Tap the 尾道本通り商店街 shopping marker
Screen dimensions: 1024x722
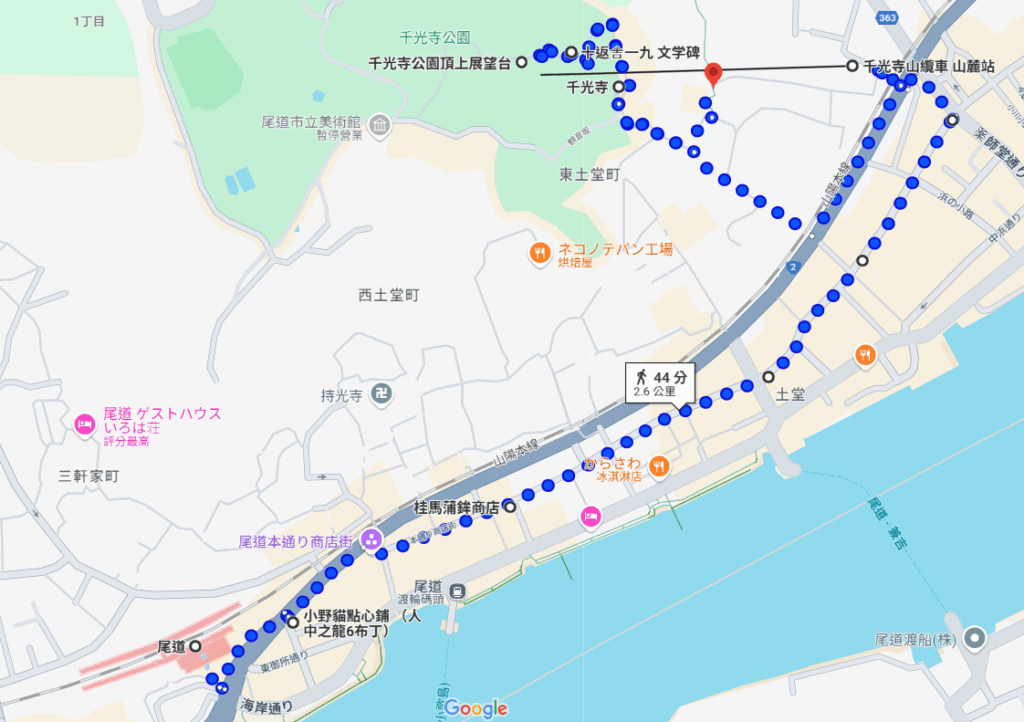coord(372,541)
